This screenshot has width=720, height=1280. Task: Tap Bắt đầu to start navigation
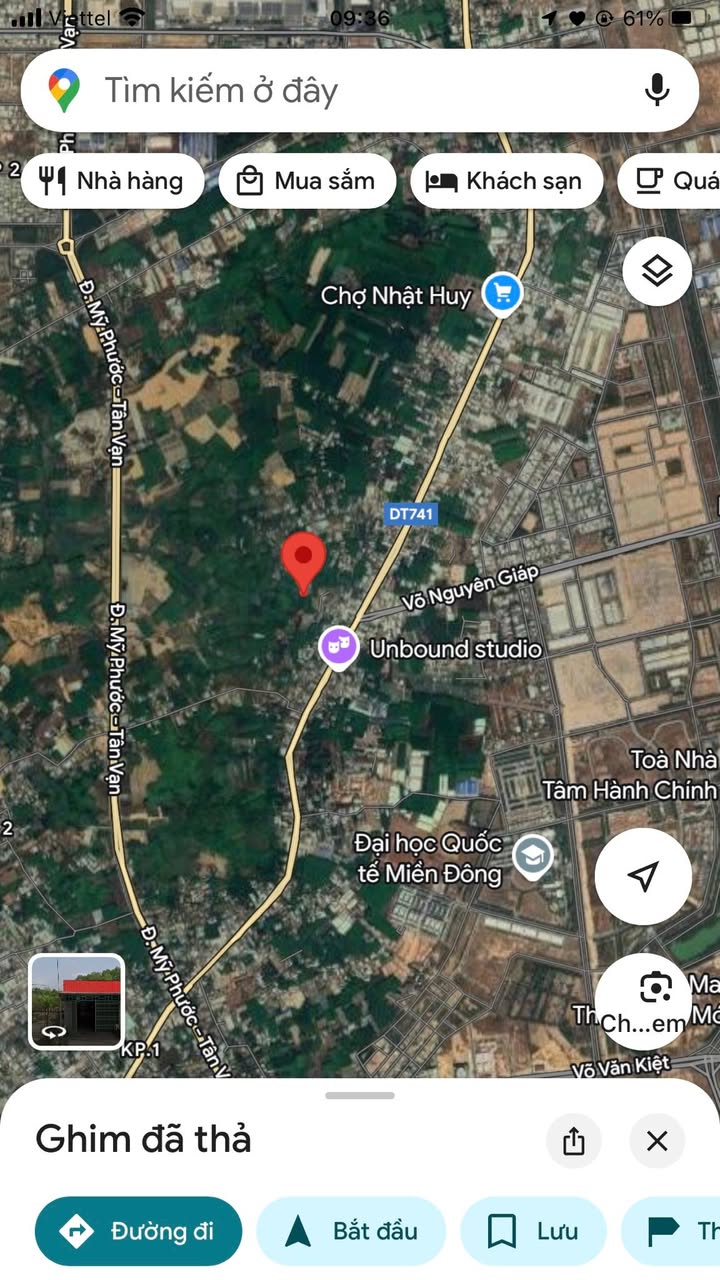click(x=351, y=1231)
